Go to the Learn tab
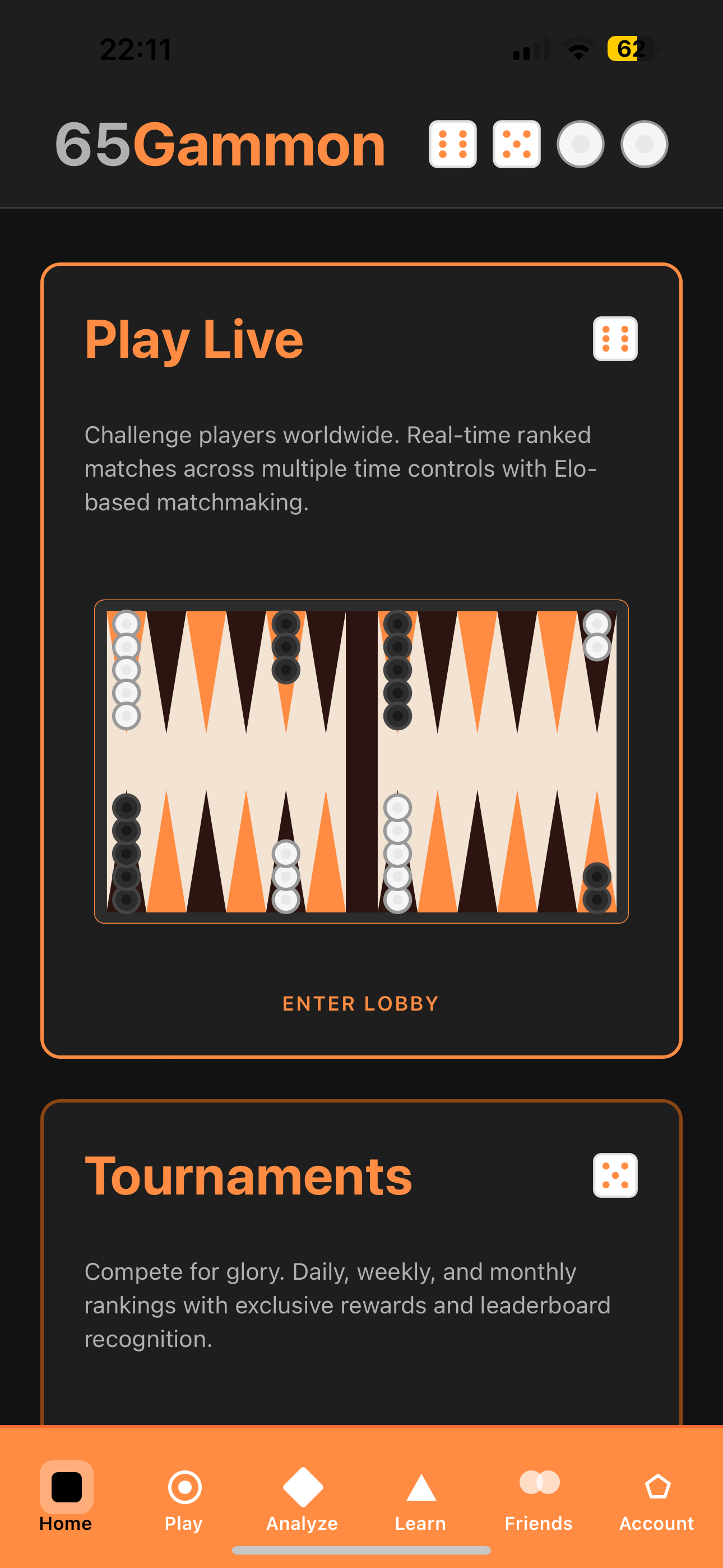The height and width of the screenshot is (1568, 723). pyautogui.click(x=420, y=1500)
